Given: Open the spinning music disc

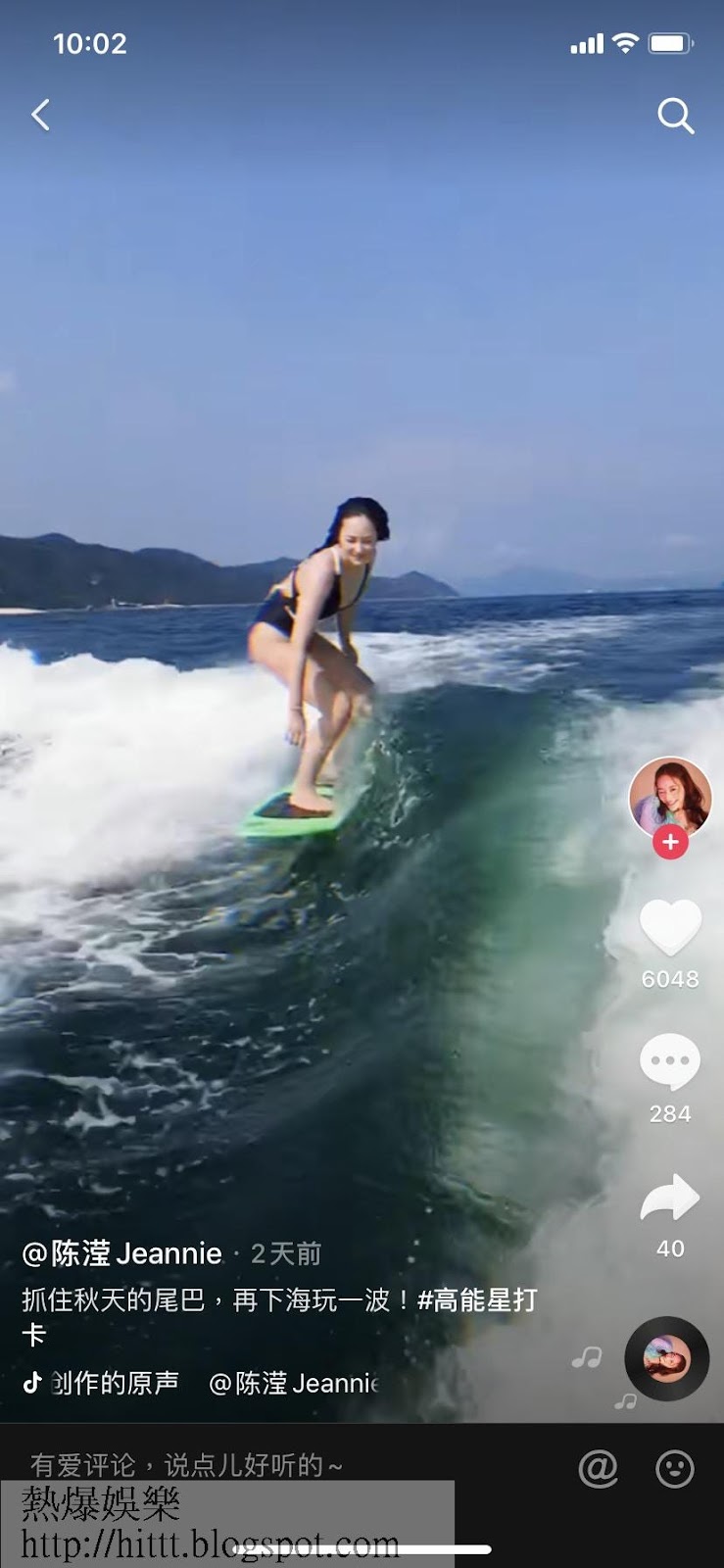Looking at the screenshot, I should click(666, 1359).
